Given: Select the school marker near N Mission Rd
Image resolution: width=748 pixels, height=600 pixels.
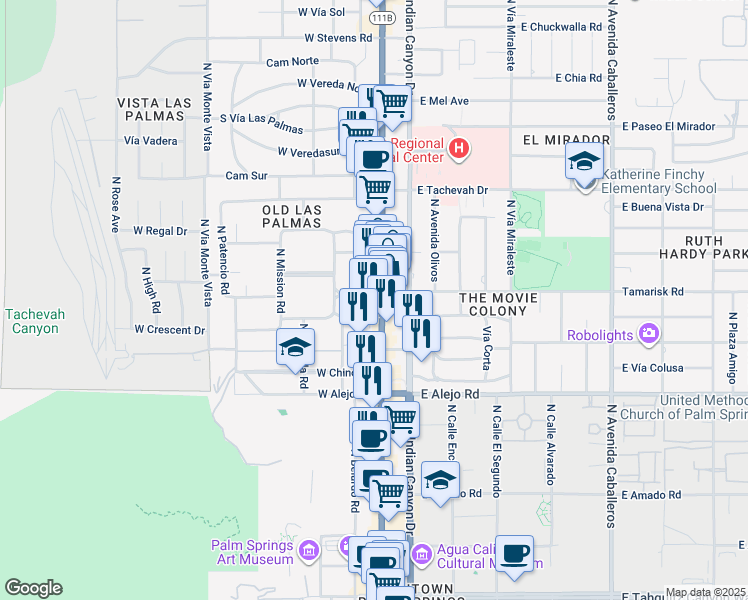Looking at the screenshot, I should pos(295,348).
